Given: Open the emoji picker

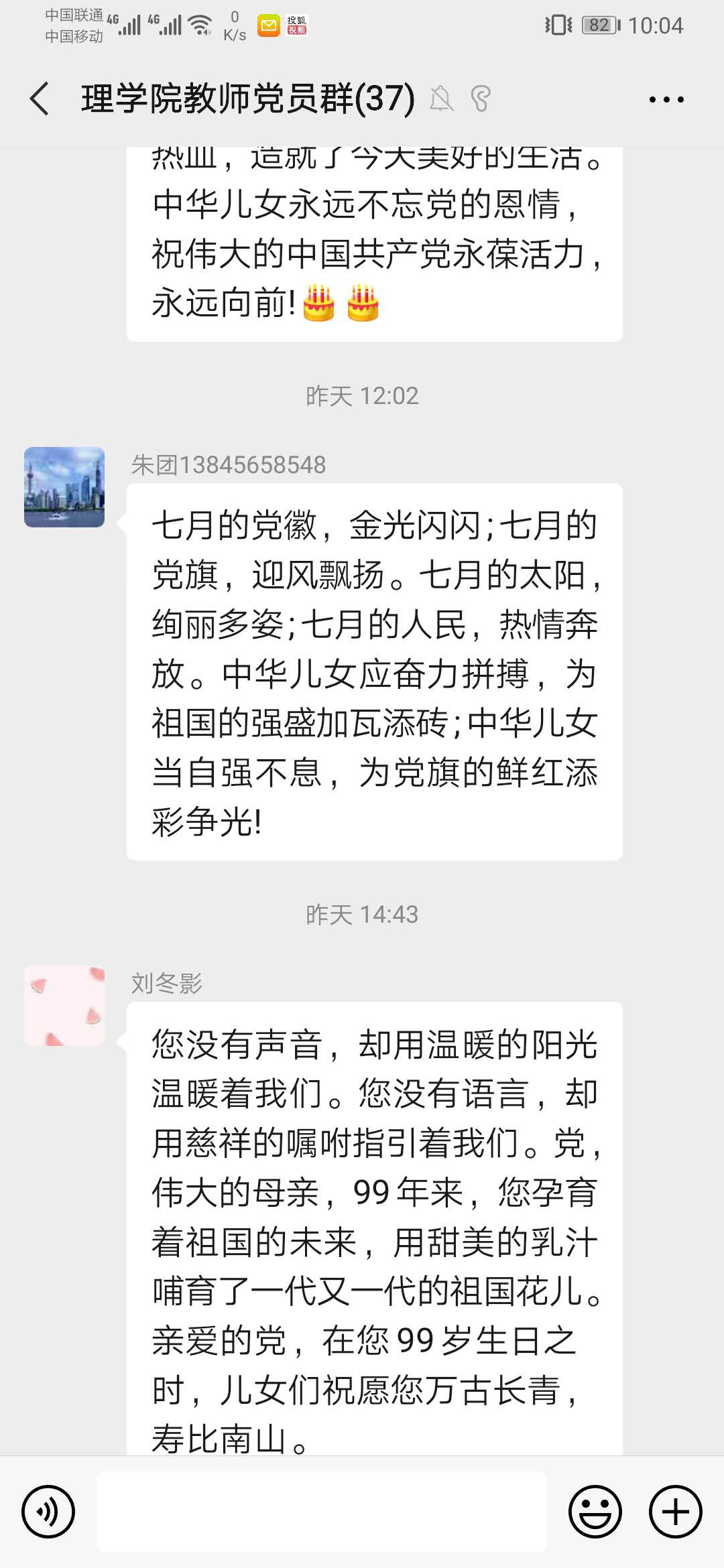Looking at the screenshot, I should tap(595, 1512).
